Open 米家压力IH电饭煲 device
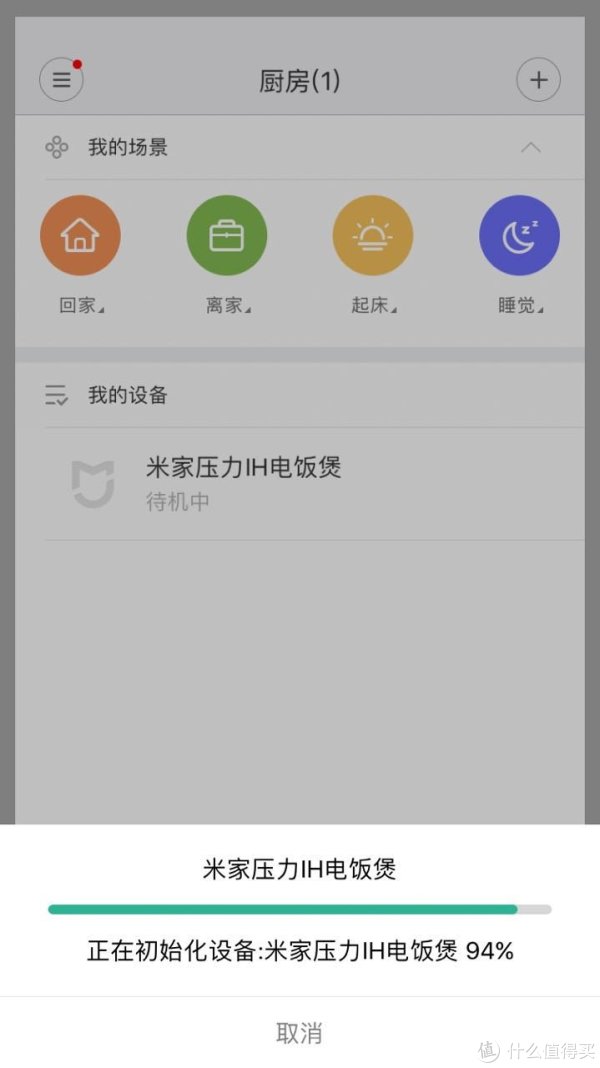 click(300, 483)
